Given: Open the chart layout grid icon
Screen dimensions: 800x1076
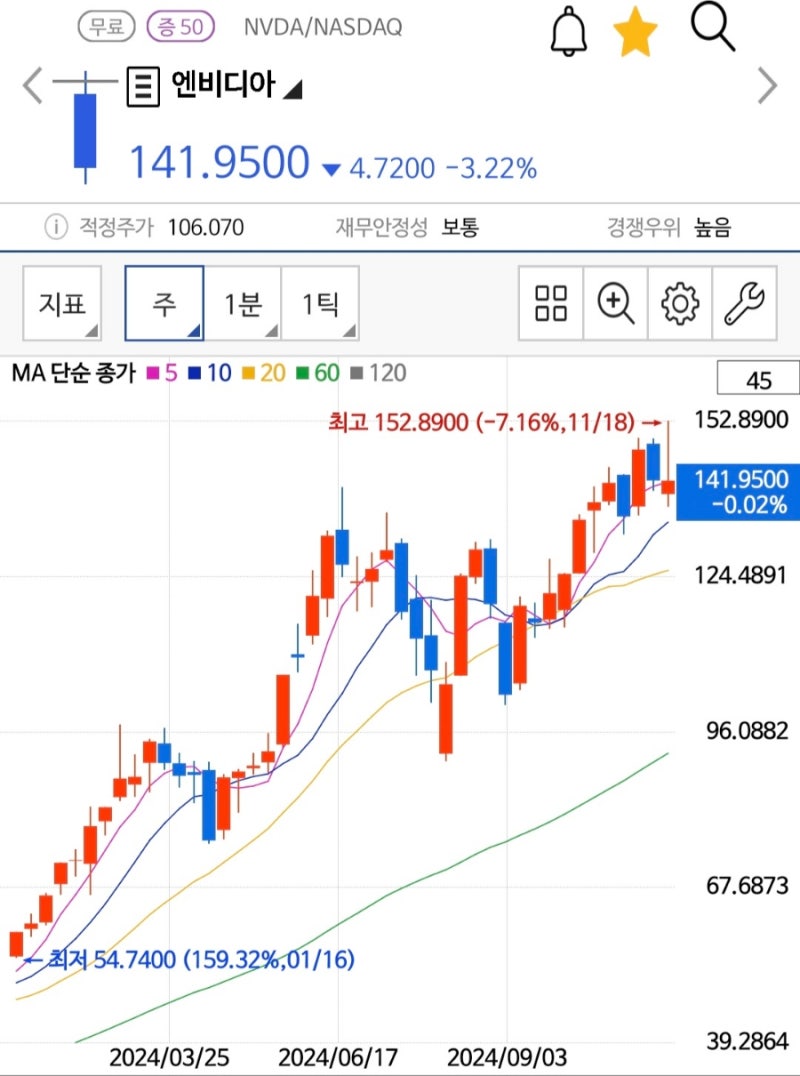Looking at the screenshot, I should 549,304.
